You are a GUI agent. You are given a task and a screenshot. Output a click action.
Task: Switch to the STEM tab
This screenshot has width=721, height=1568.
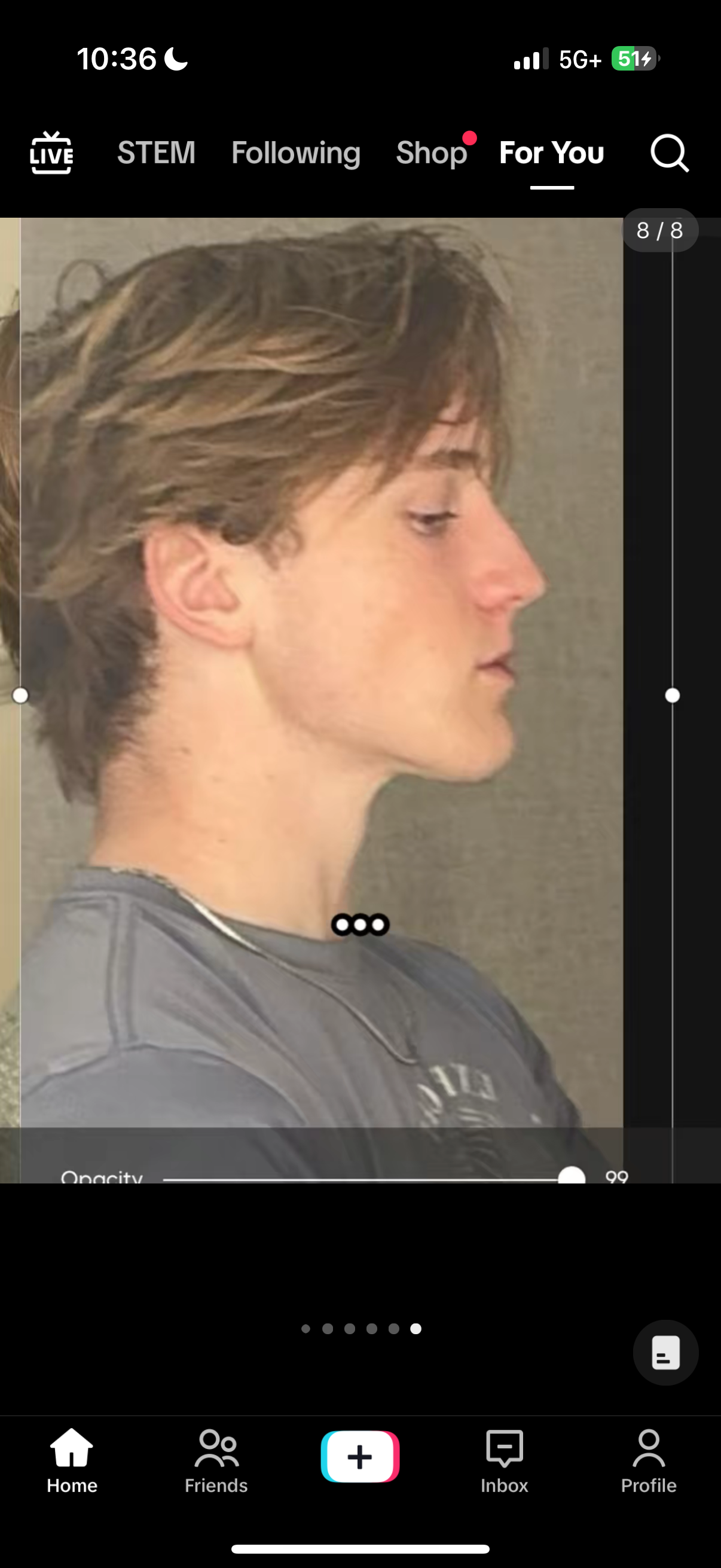pyautogui.click(x=157, y=152)
